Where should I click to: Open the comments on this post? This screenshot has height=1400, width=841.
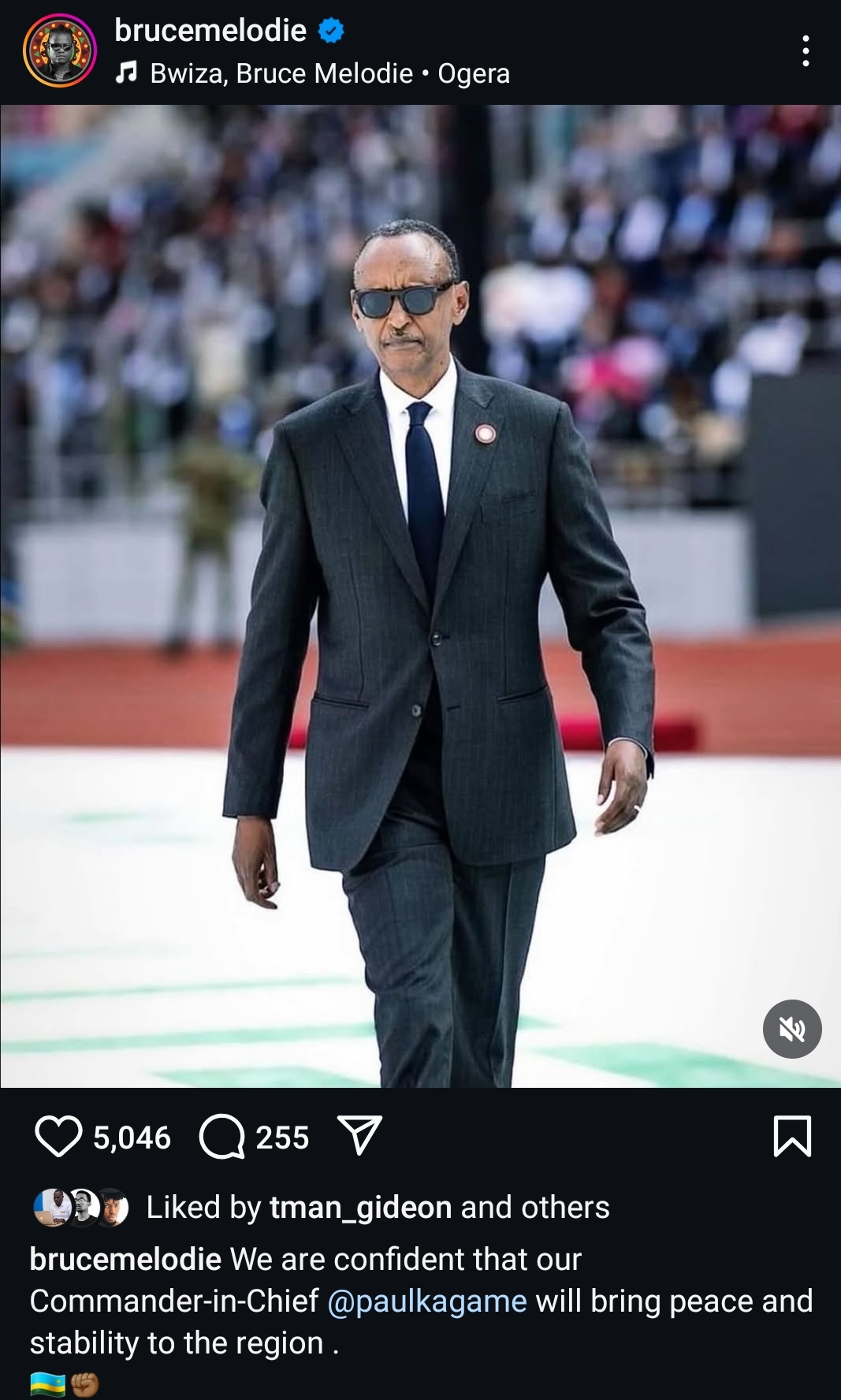click(221, 1137)
